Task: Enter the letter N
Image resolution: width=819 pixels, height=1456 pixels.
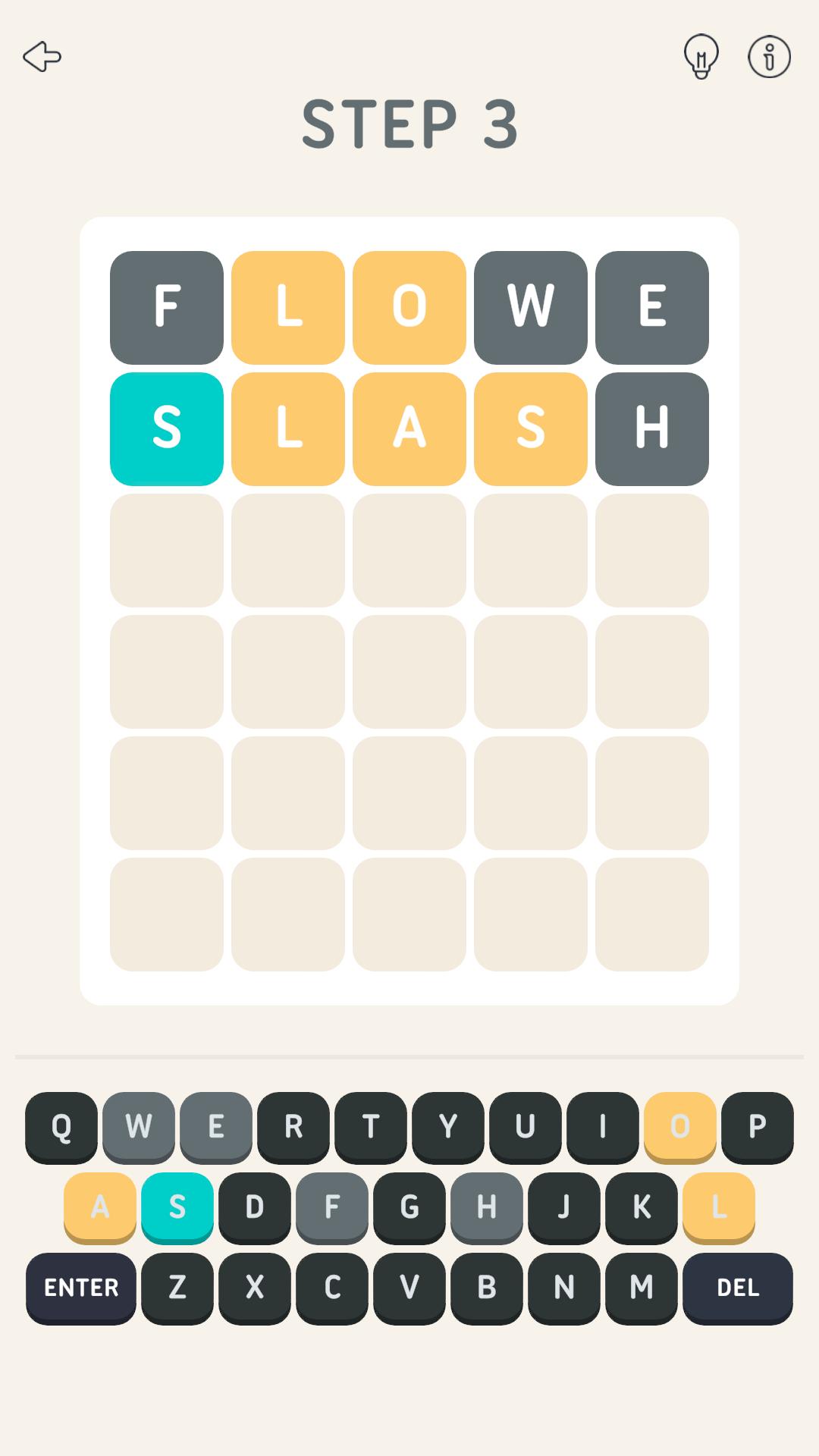Action: (x=564, y=1287)
